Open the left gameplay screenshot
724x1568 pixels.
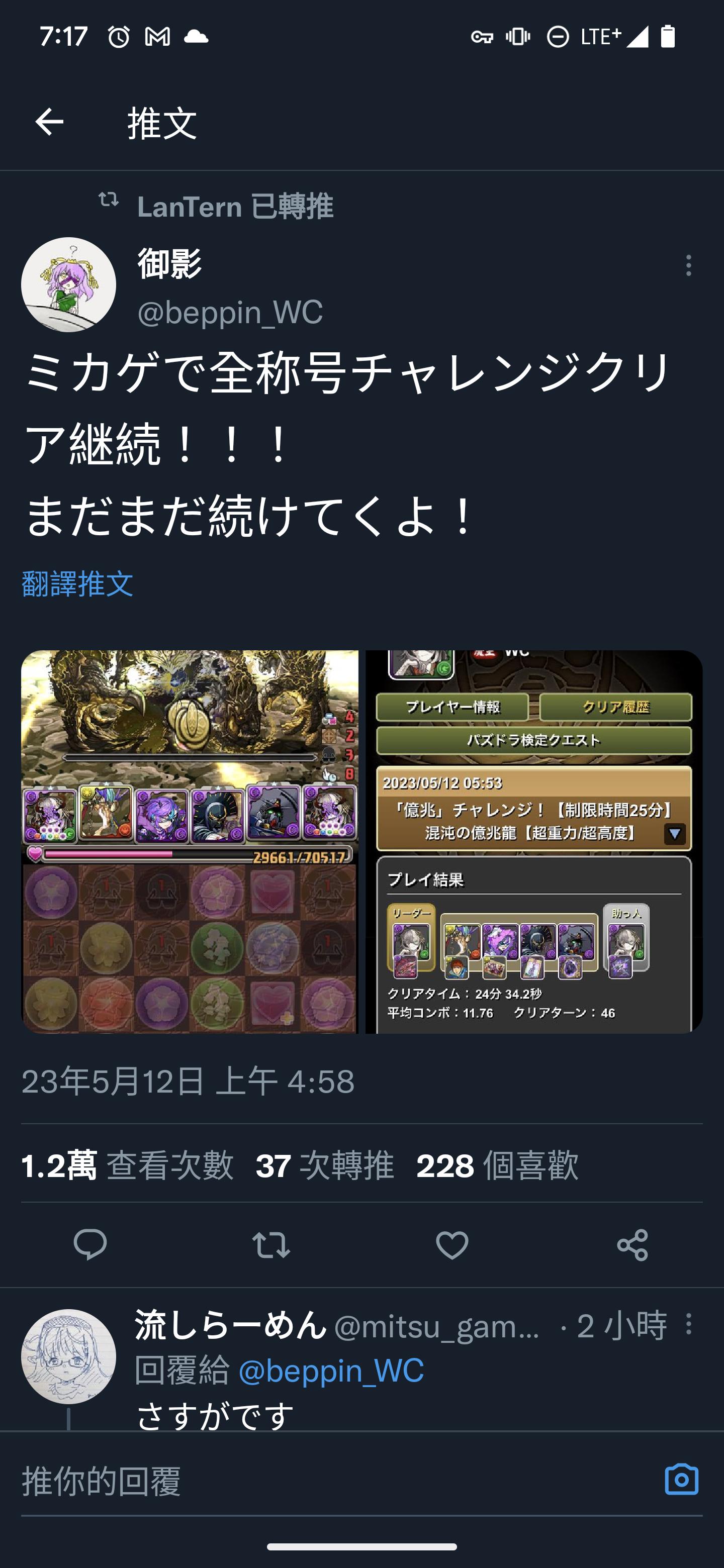tap(190, 841)
